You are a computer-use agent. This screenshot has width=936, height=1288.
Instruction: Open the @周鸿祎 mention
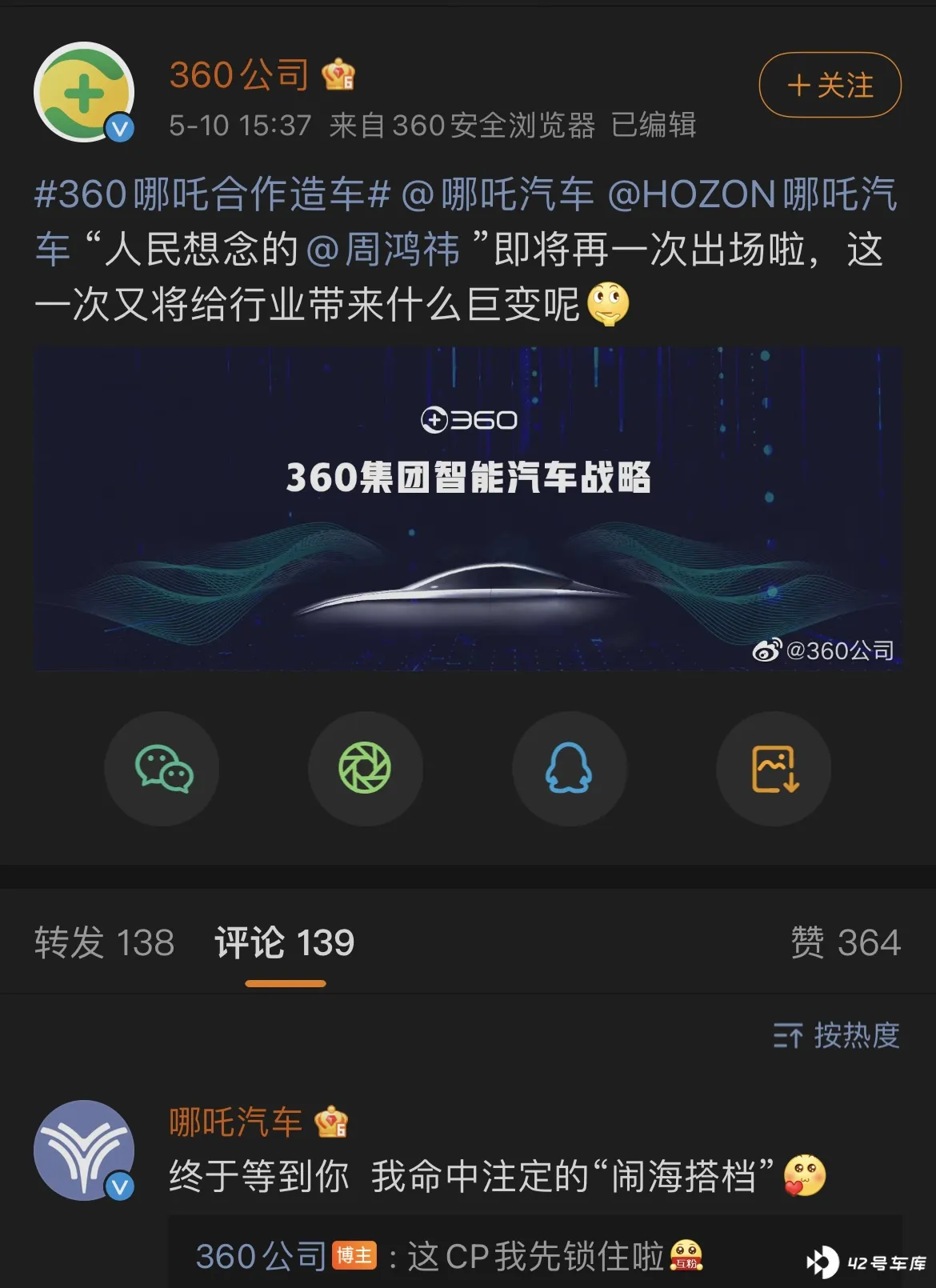click(x=383, y=250)
